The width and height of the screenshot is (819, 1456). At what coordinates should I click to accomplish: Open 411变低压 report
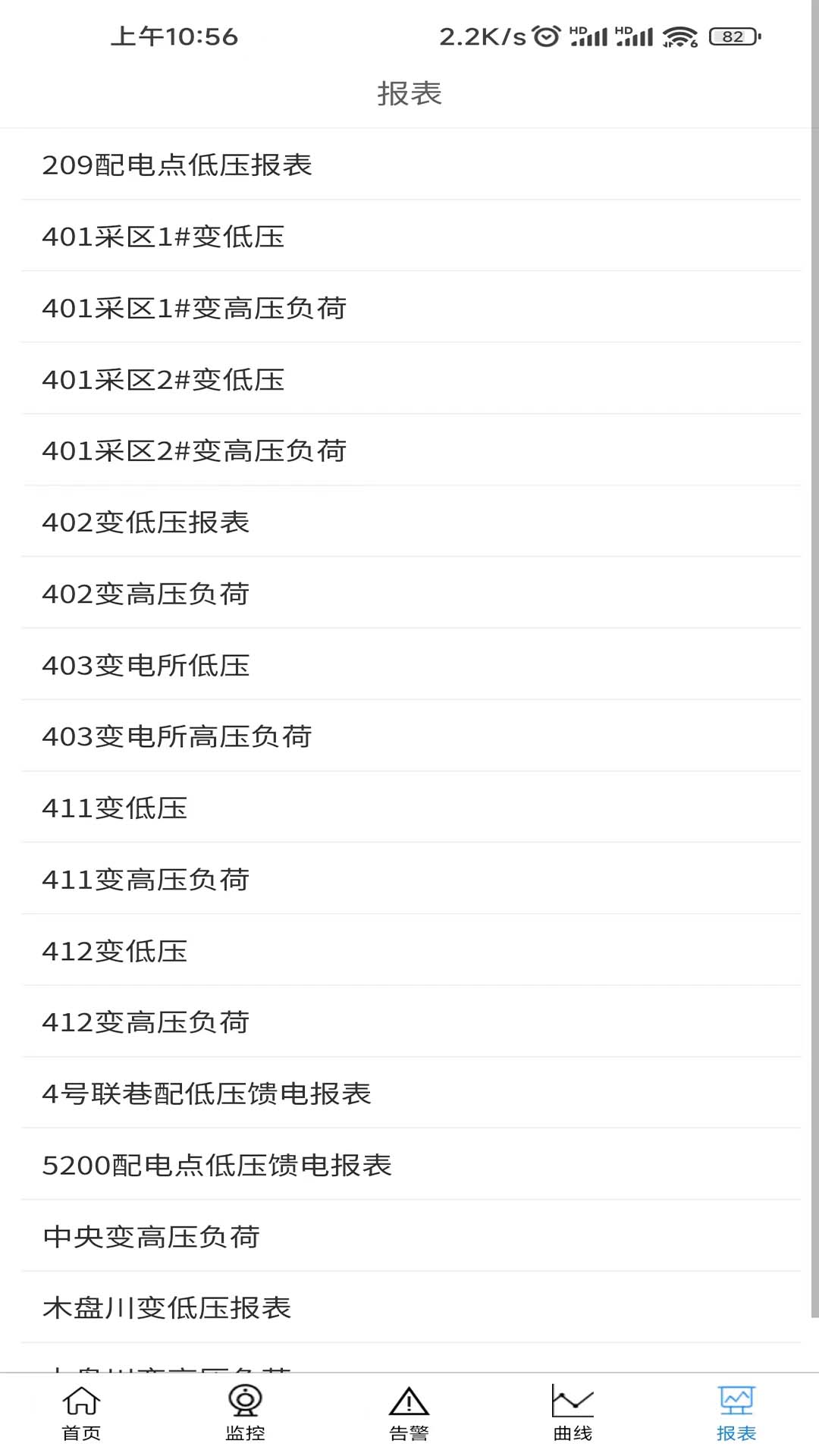click(411, 807)
